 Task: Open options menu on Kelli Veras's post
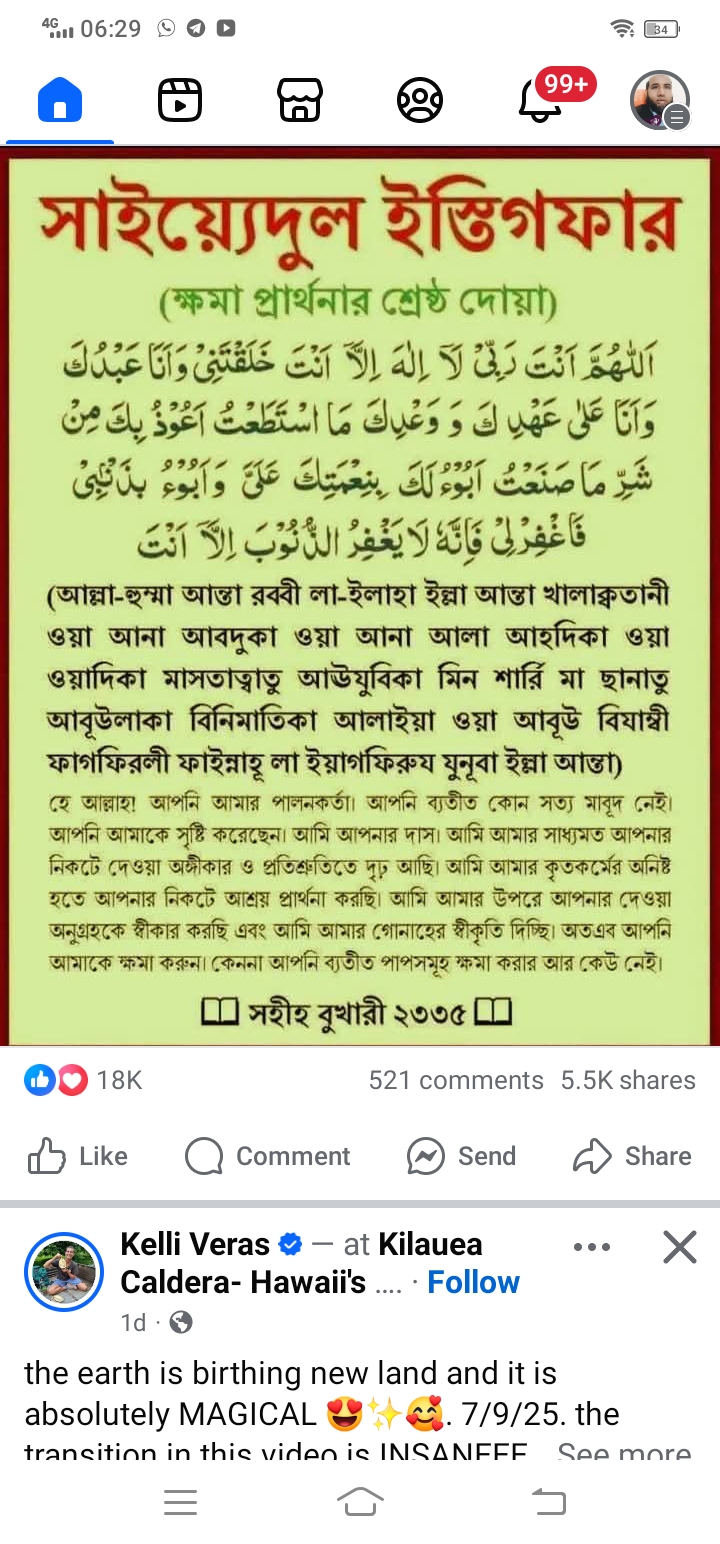(592, 1247)
